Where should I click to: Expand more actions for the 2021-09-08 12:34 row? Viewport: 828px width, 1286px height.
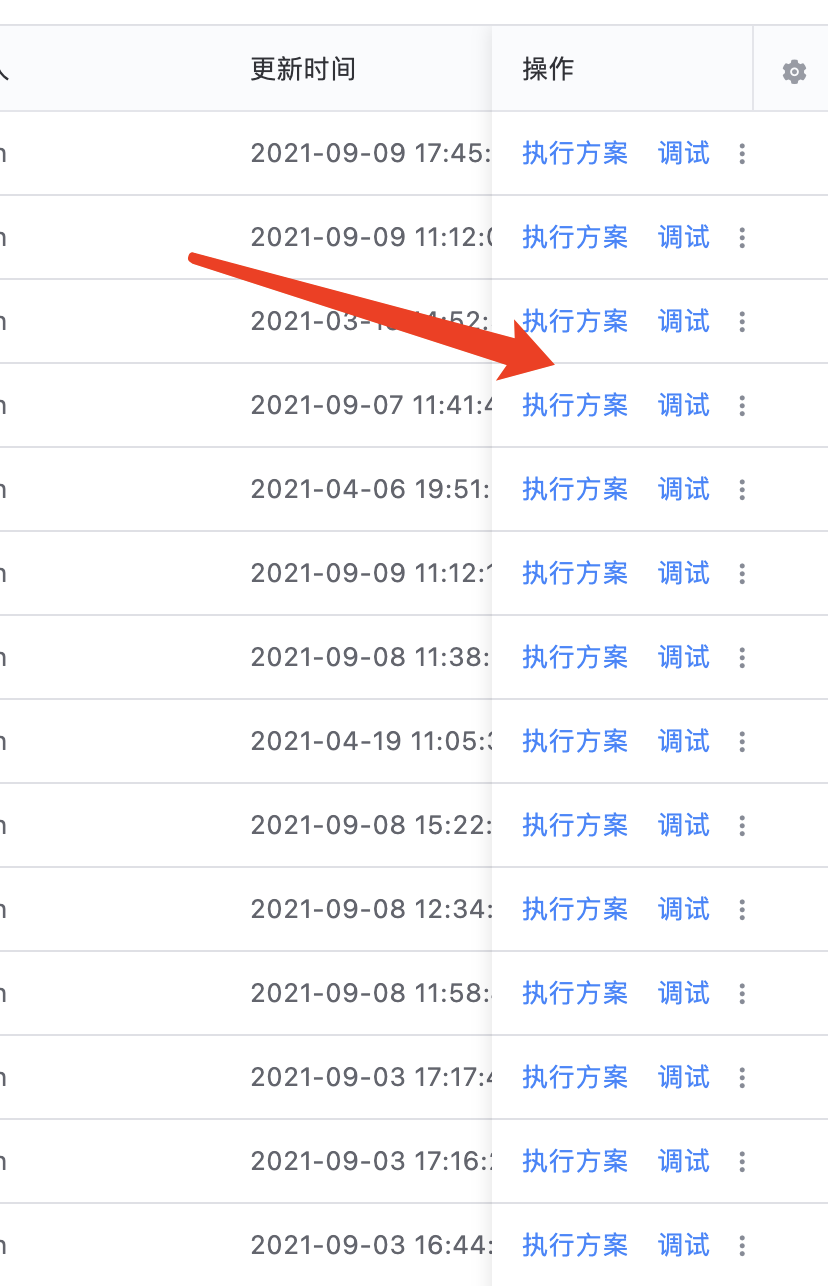pyautogui.click(x=742, y=909)
